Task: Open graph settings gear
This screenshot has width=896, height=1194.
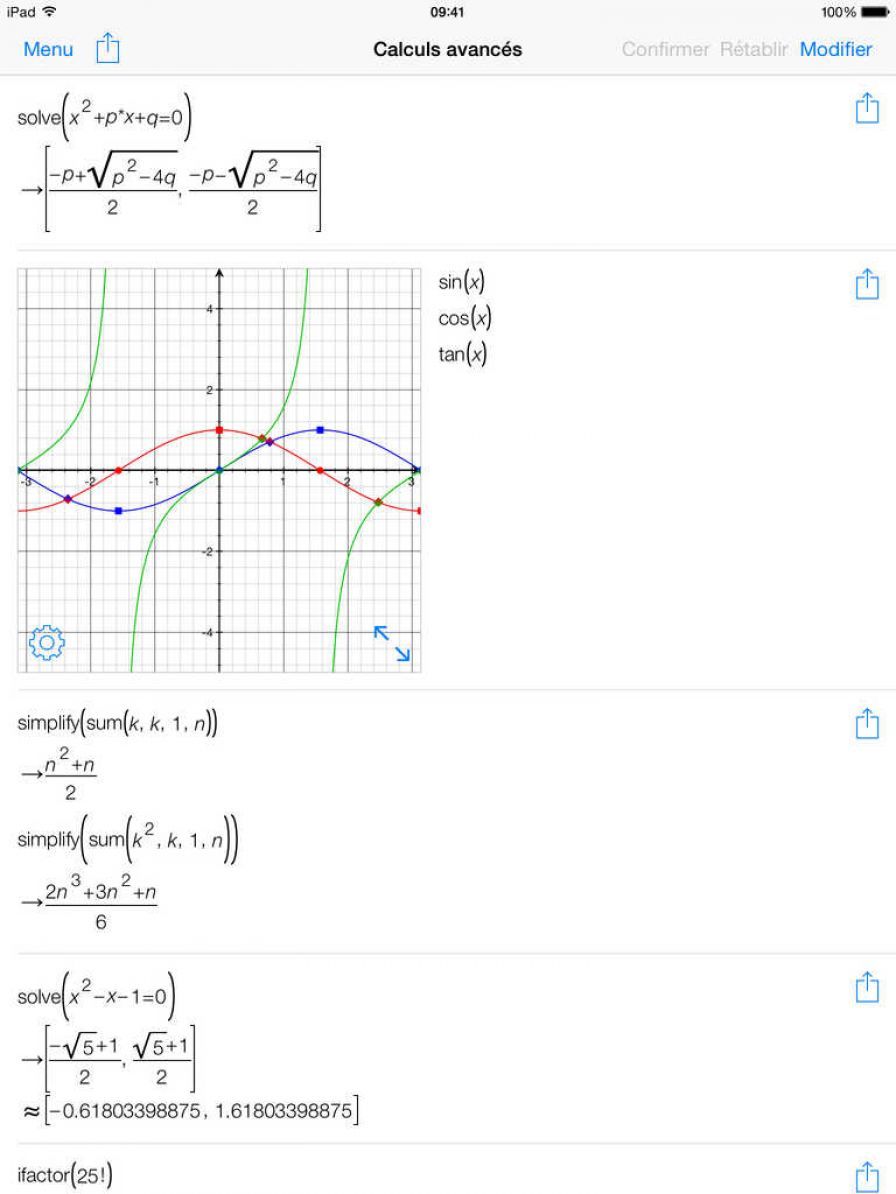Action: tap(46, 643)
